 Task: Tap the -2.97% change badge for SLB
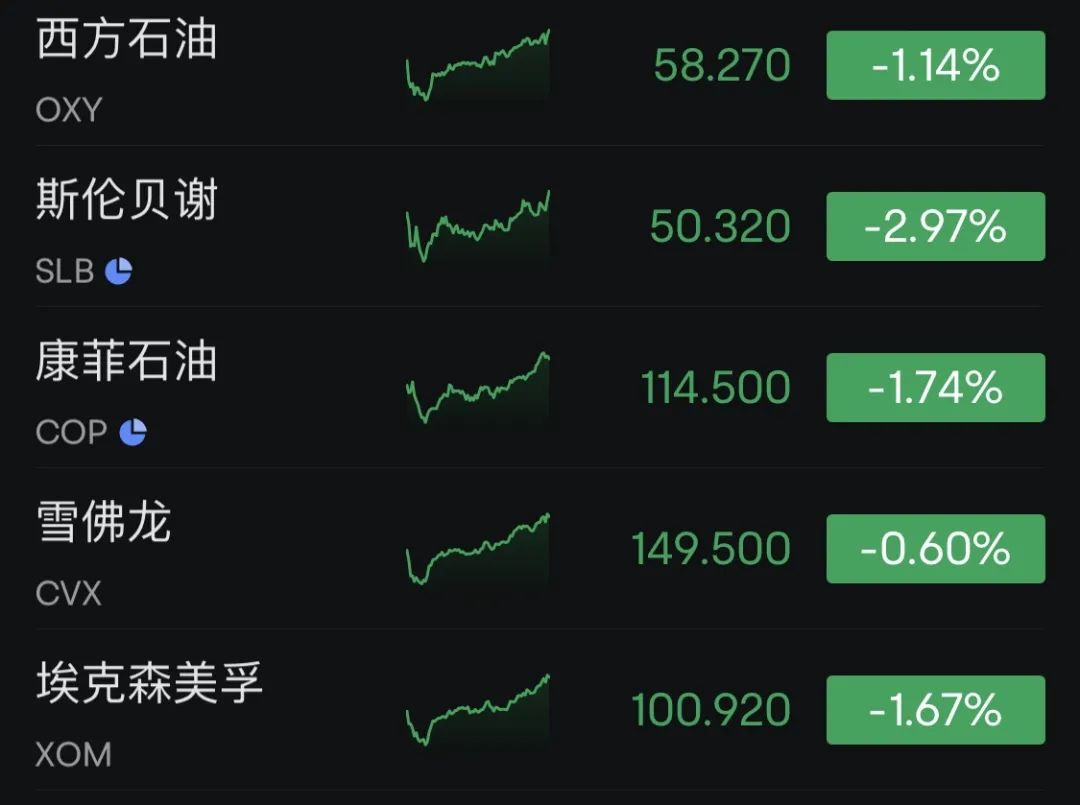[x=935, y=227]
